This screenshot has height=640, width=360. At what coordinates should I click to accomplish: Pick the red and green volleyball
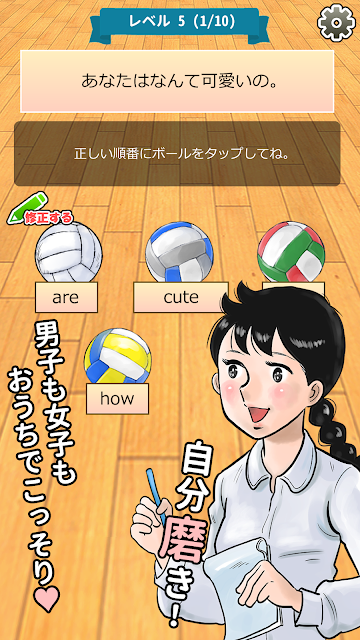291,253
